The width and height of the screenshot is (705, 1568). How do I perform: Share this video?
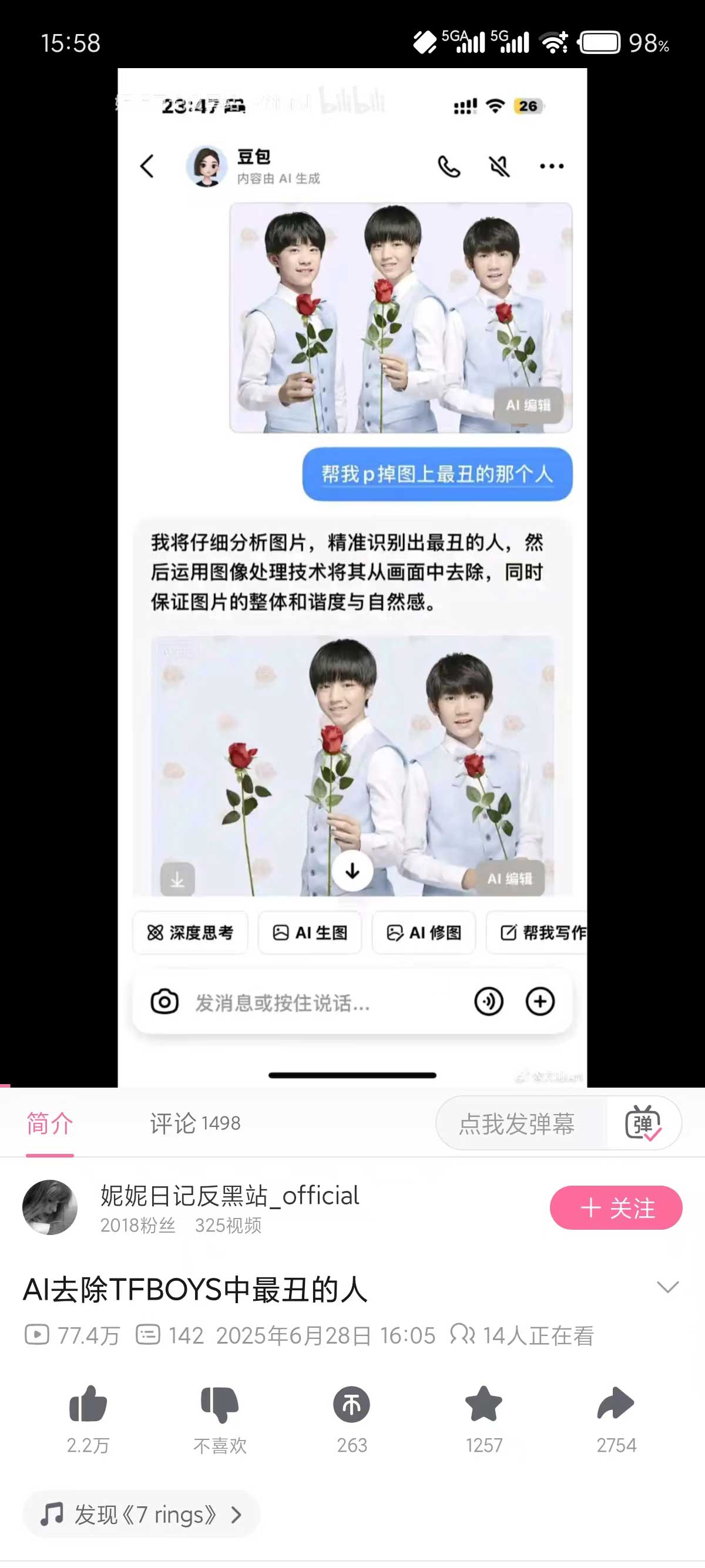(616, 1405)
